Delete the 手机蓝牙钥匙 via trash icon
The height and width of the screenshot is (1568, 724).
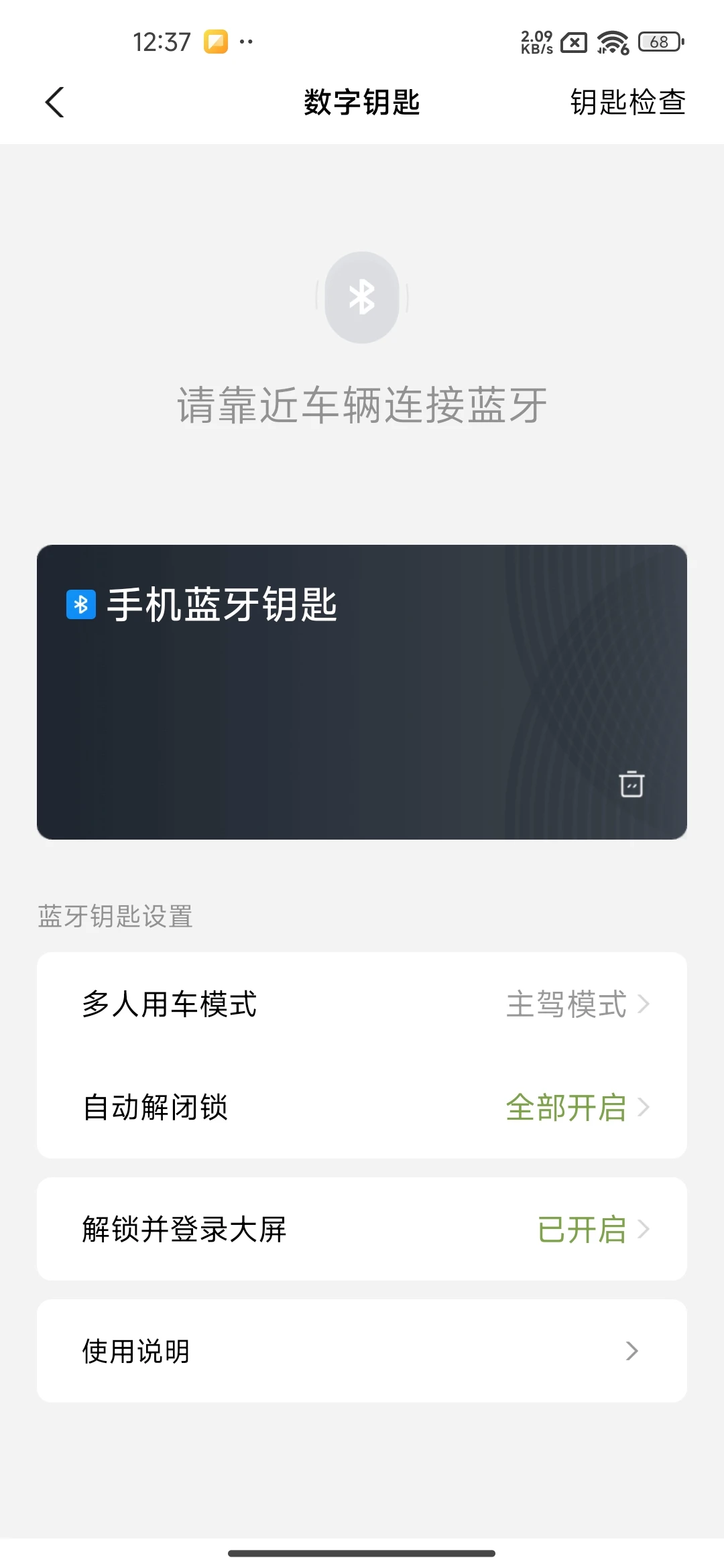[x=631, y=783]
